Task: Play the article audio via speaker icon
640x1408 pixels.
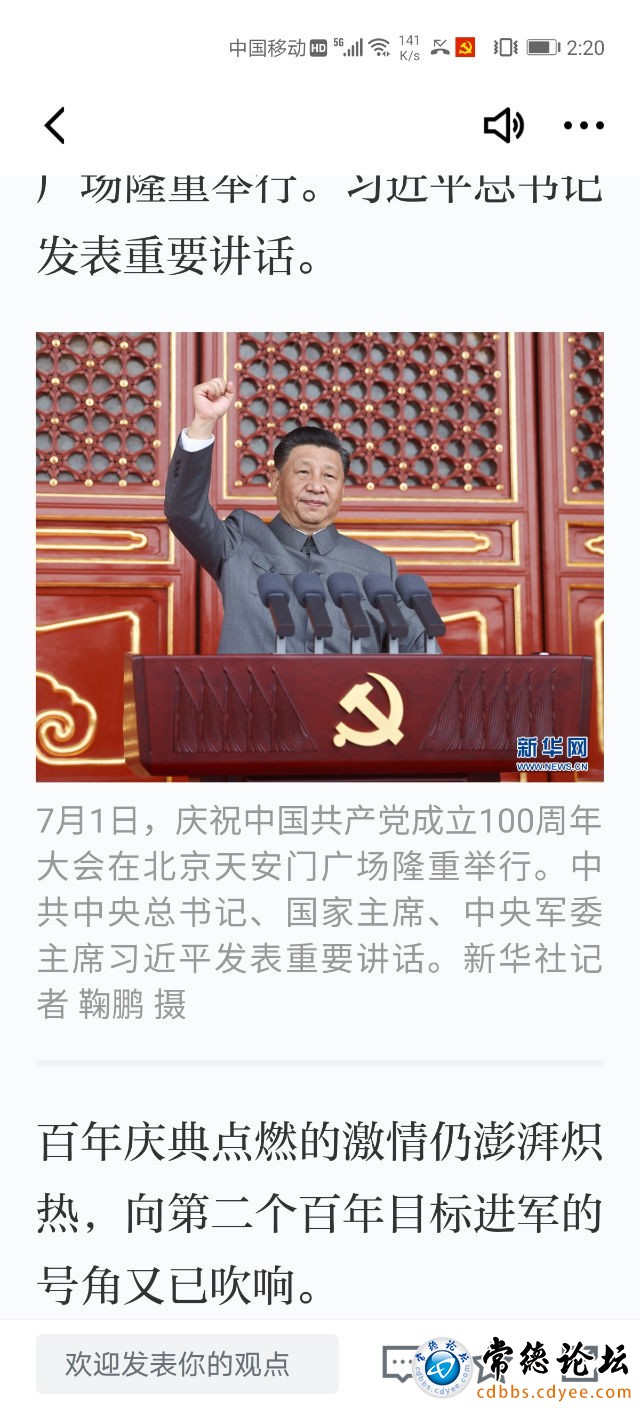Action: pyautogui.click(x=503, y=126)
